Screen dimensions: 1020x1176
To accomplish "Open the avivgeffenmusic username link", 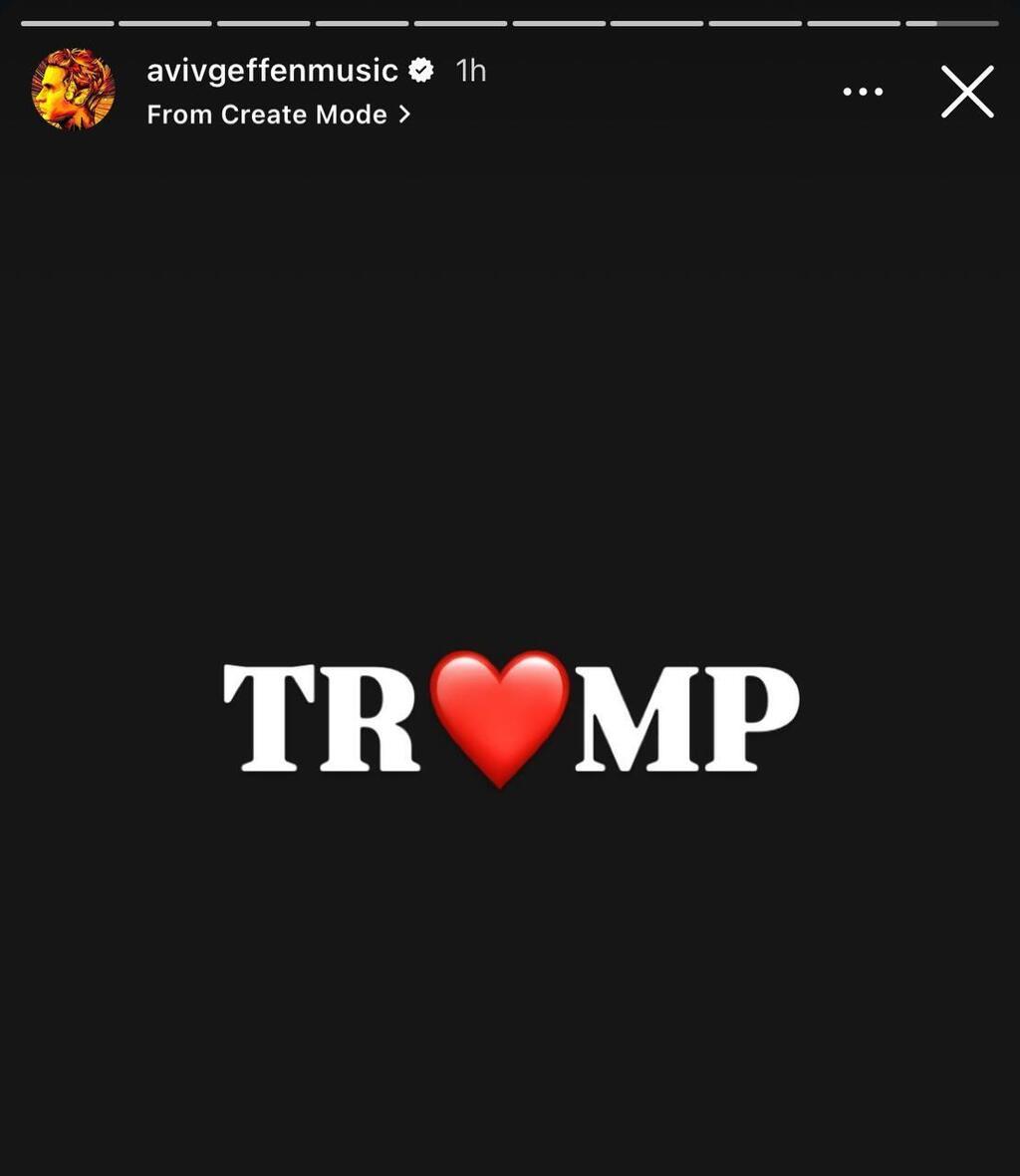I will tap(272, 71).
